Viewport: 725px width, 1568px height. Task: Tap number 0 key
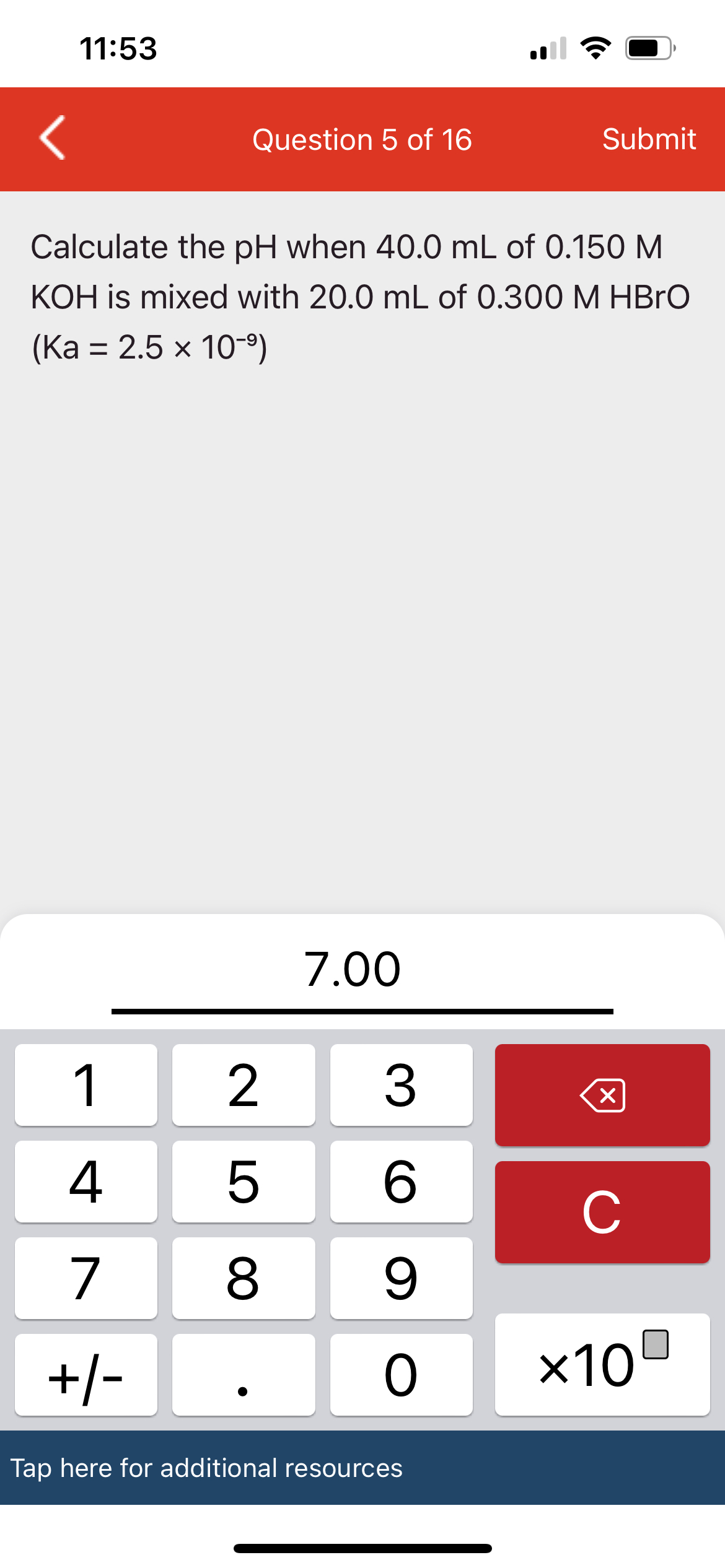click(x=402, y=1374)
